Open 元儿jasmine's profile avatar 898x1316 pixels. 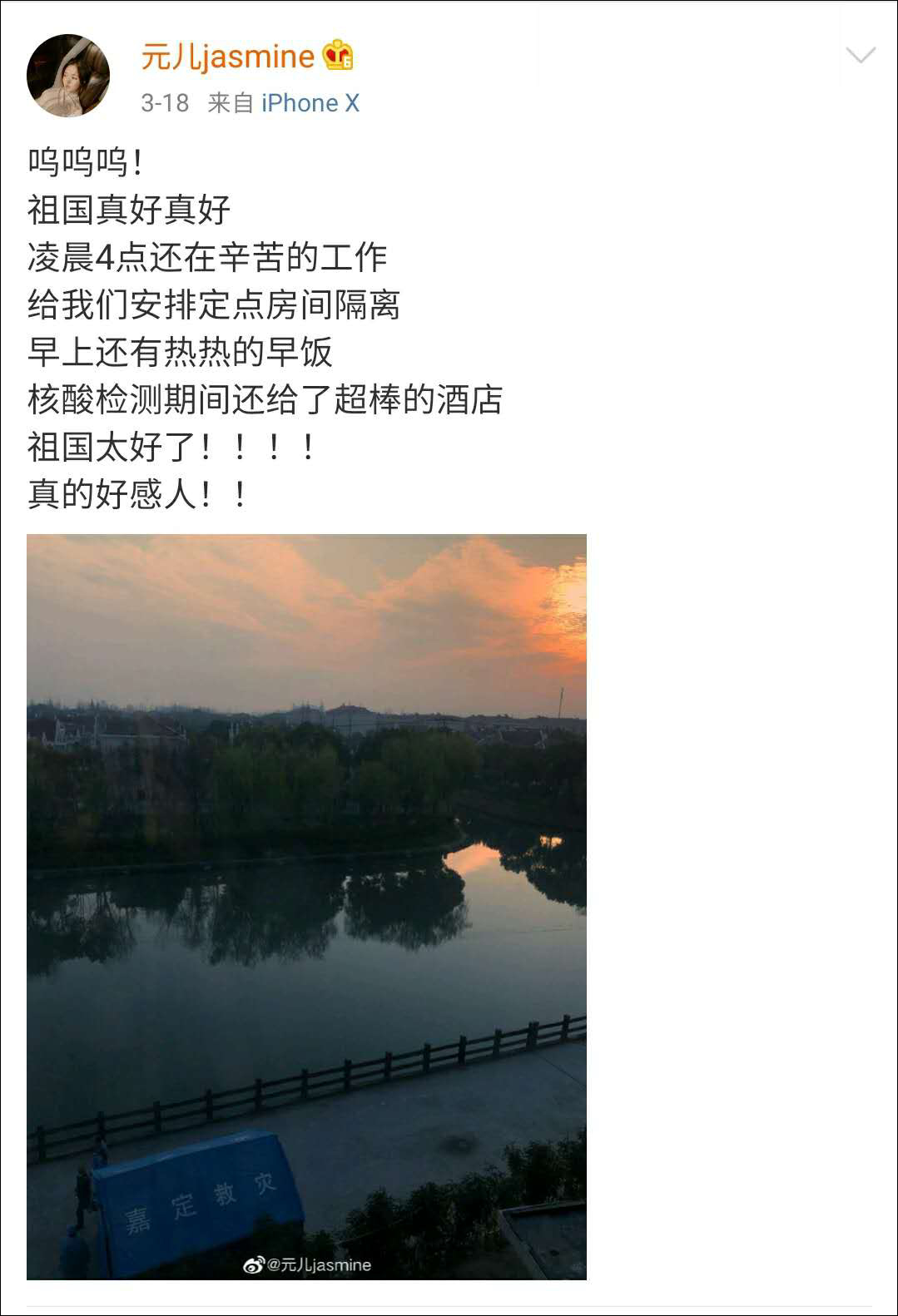(x=68, y=76)
